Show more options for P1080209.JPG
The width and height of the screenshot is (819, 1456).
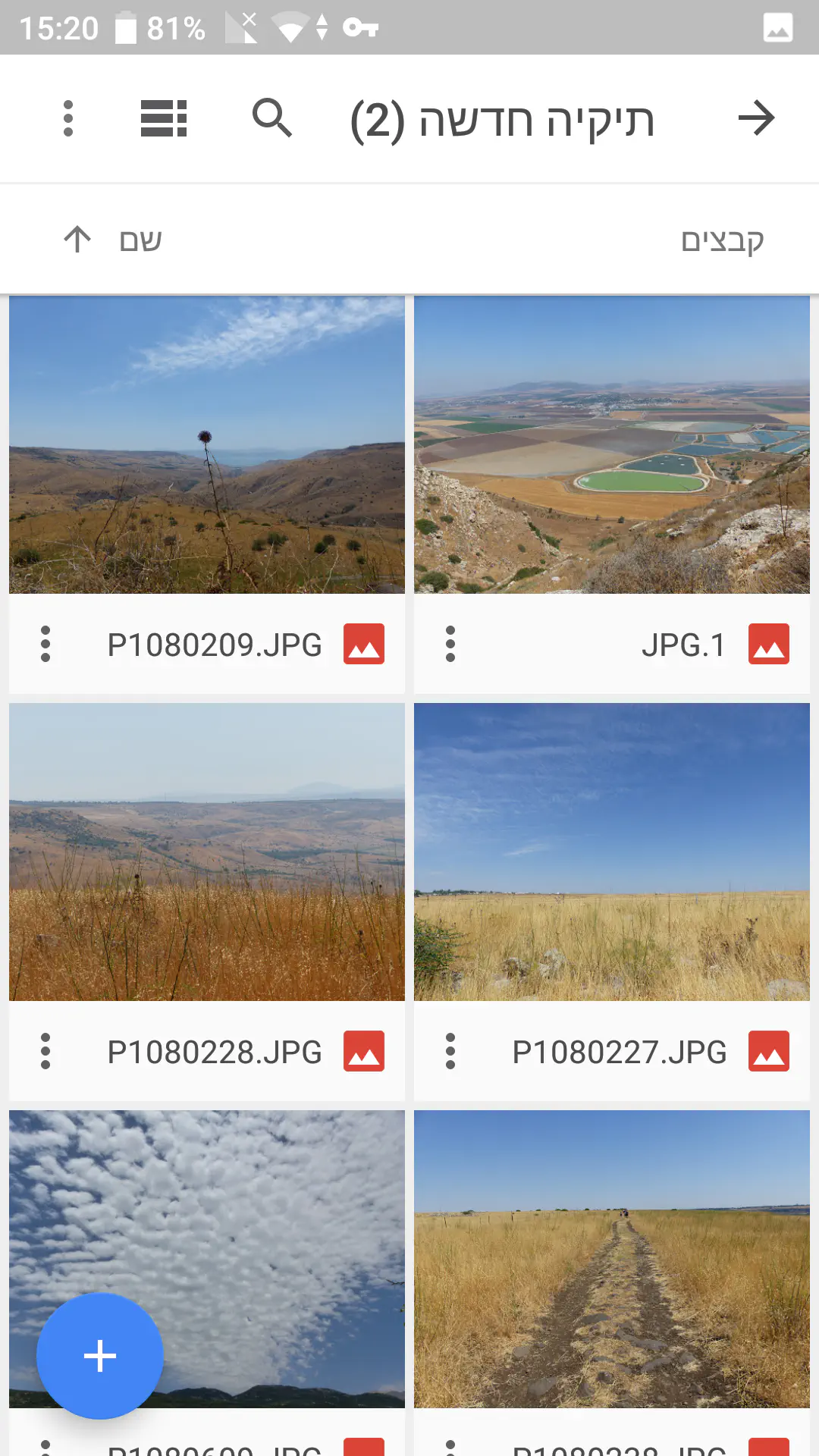[x=45, y=645]
